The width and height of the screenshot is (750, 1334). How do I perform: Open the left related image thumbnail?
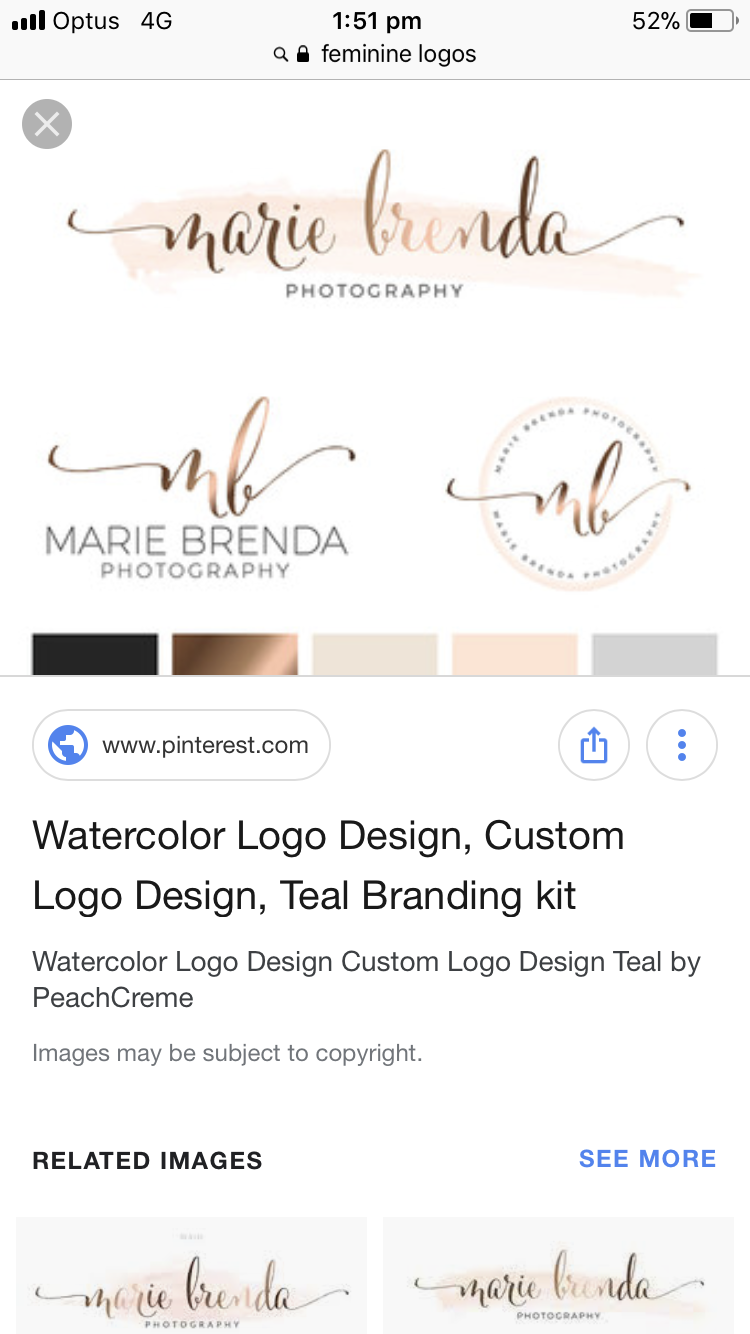point(191,1275)
